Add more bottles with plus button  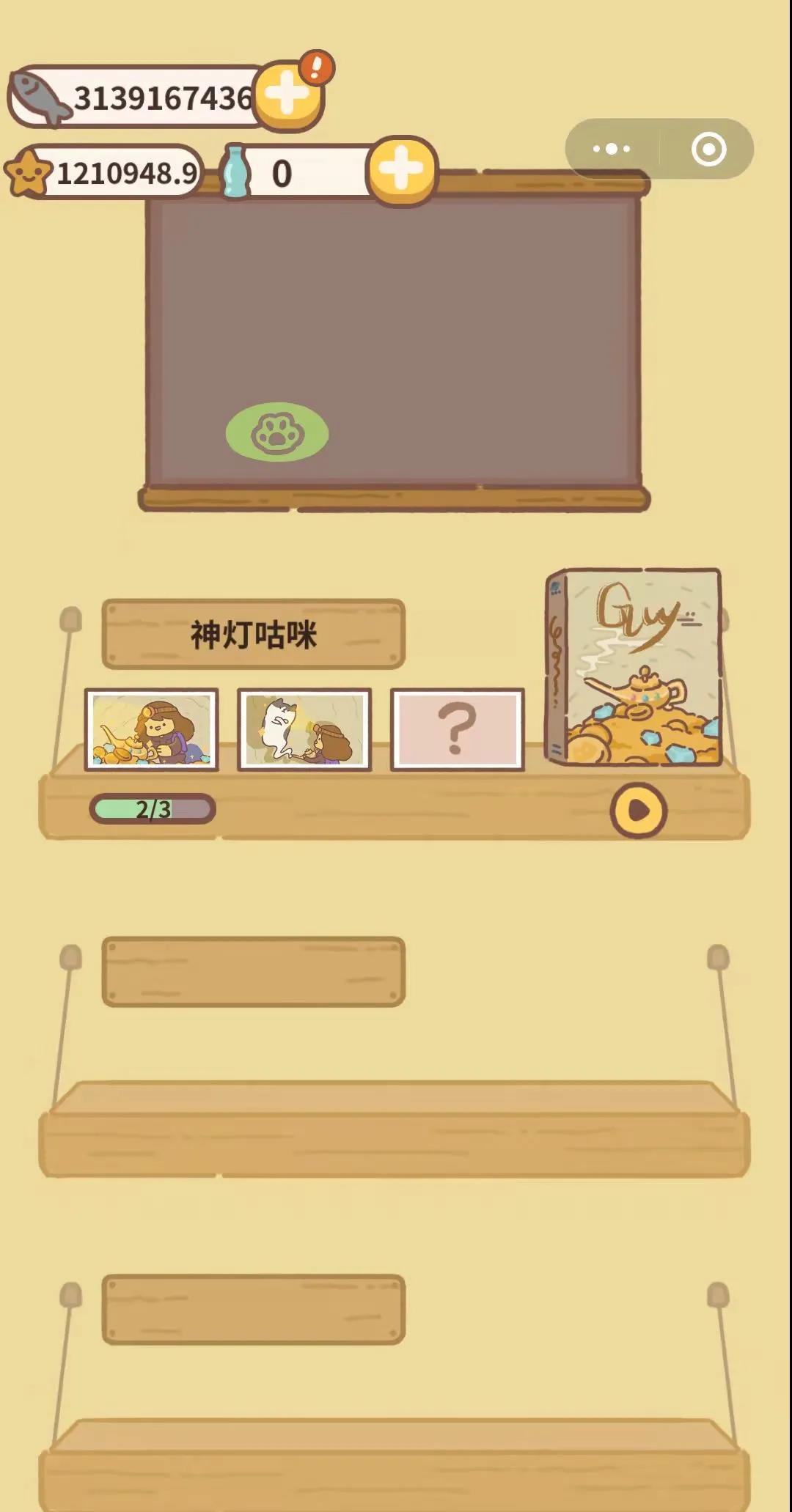pyautogui.click(x=401, y=171)
